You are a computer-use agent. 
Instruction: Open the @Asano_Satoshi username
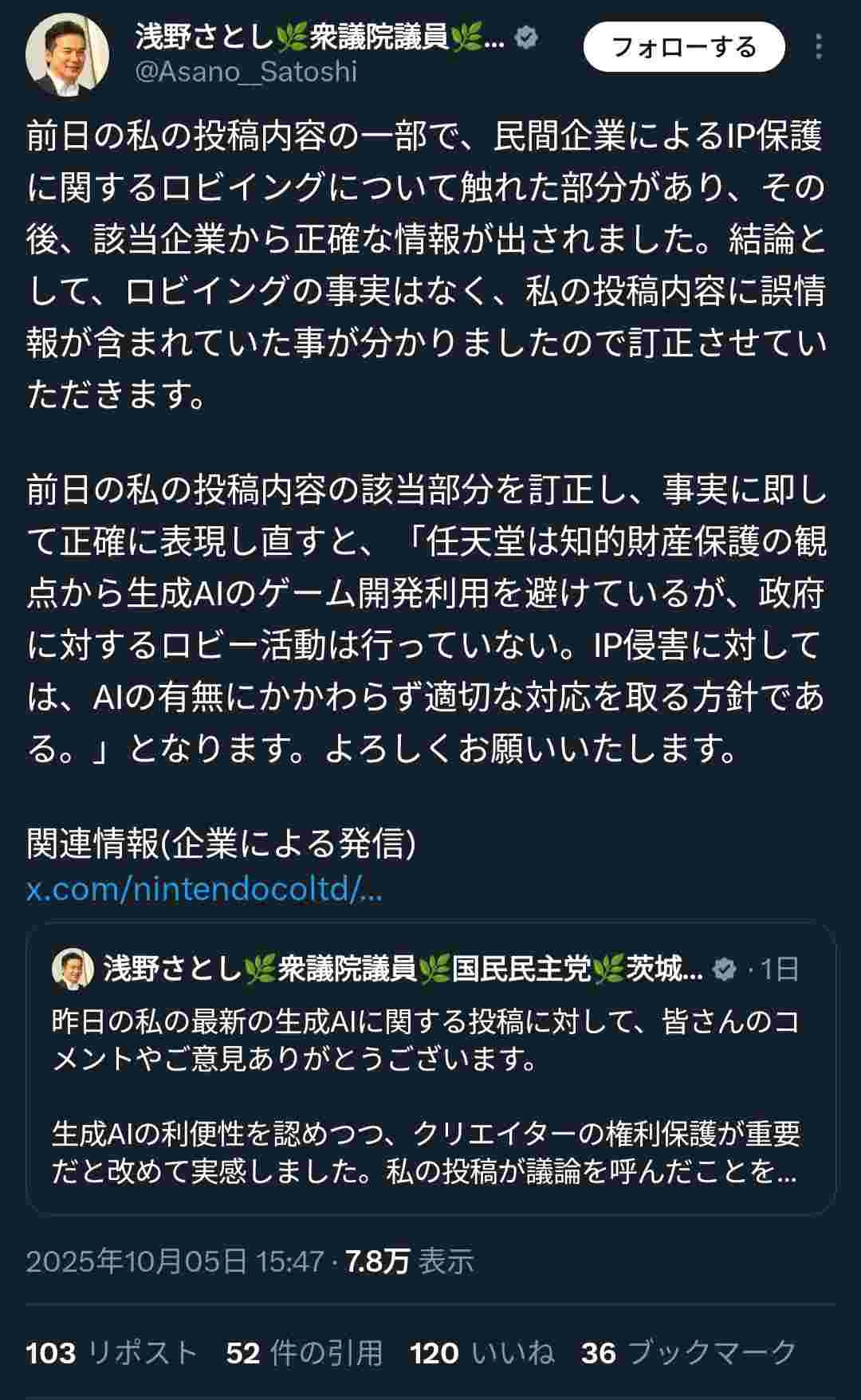[246, 72]
